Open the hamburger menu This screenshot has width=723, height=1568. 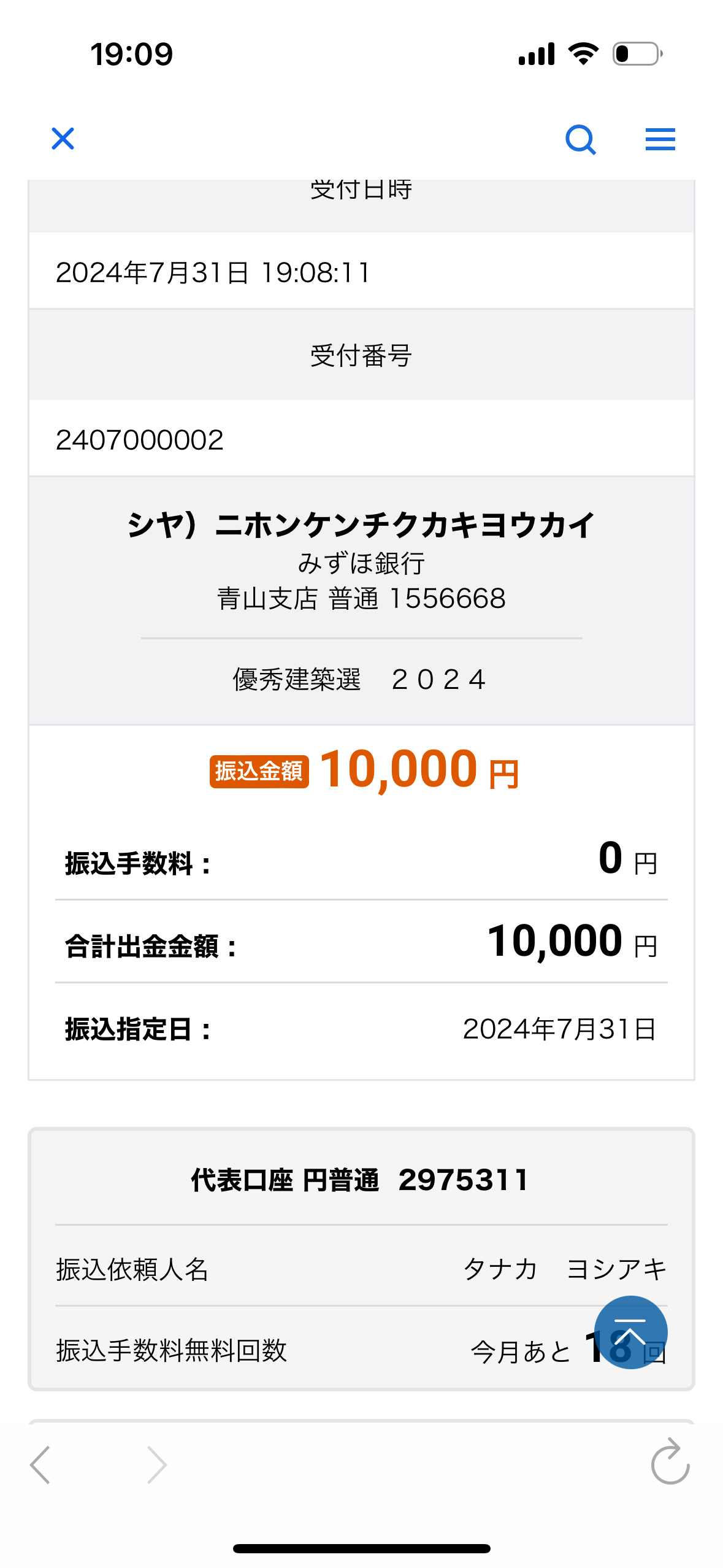(660, 139)
